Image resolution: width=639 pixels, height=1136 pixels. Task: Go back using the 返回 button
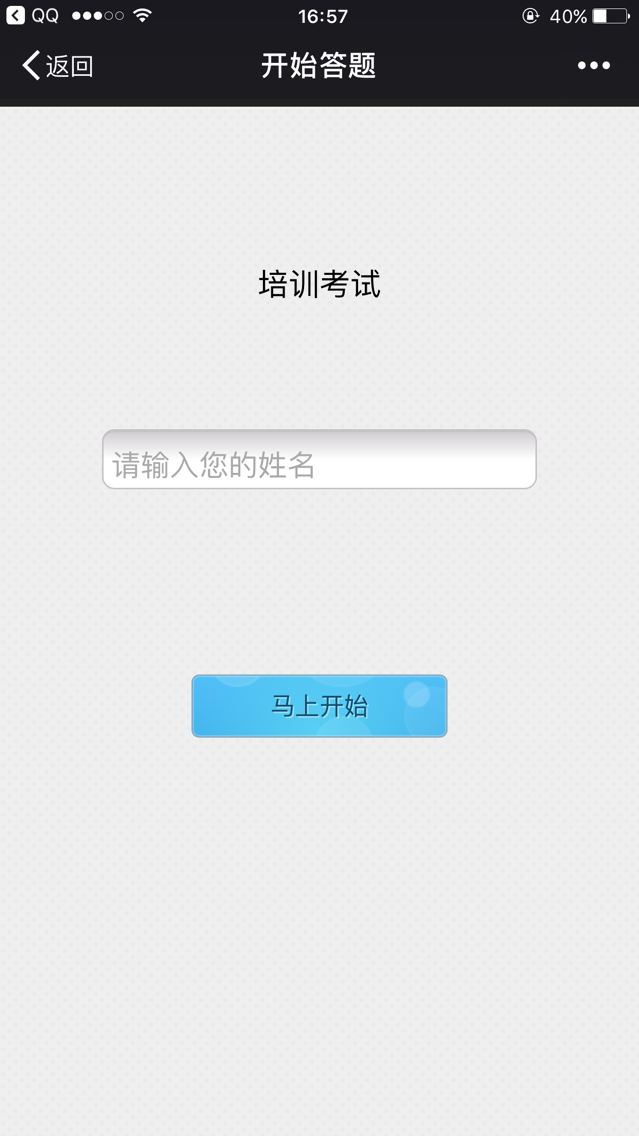pos(58,66)
